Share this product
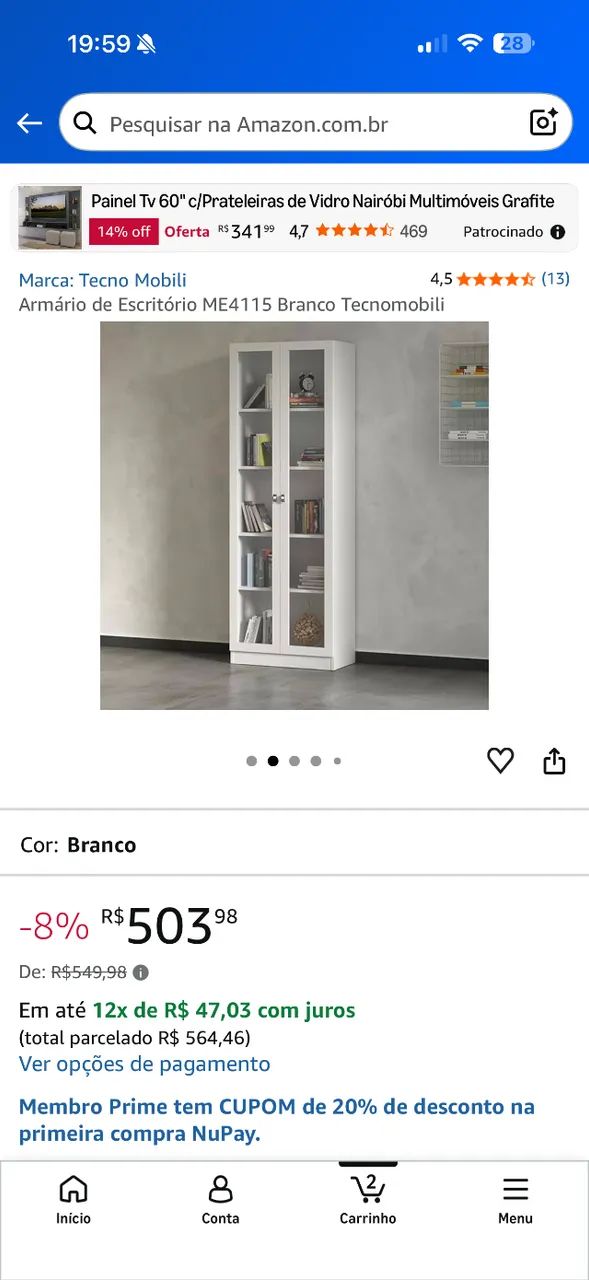 [554, 761]
